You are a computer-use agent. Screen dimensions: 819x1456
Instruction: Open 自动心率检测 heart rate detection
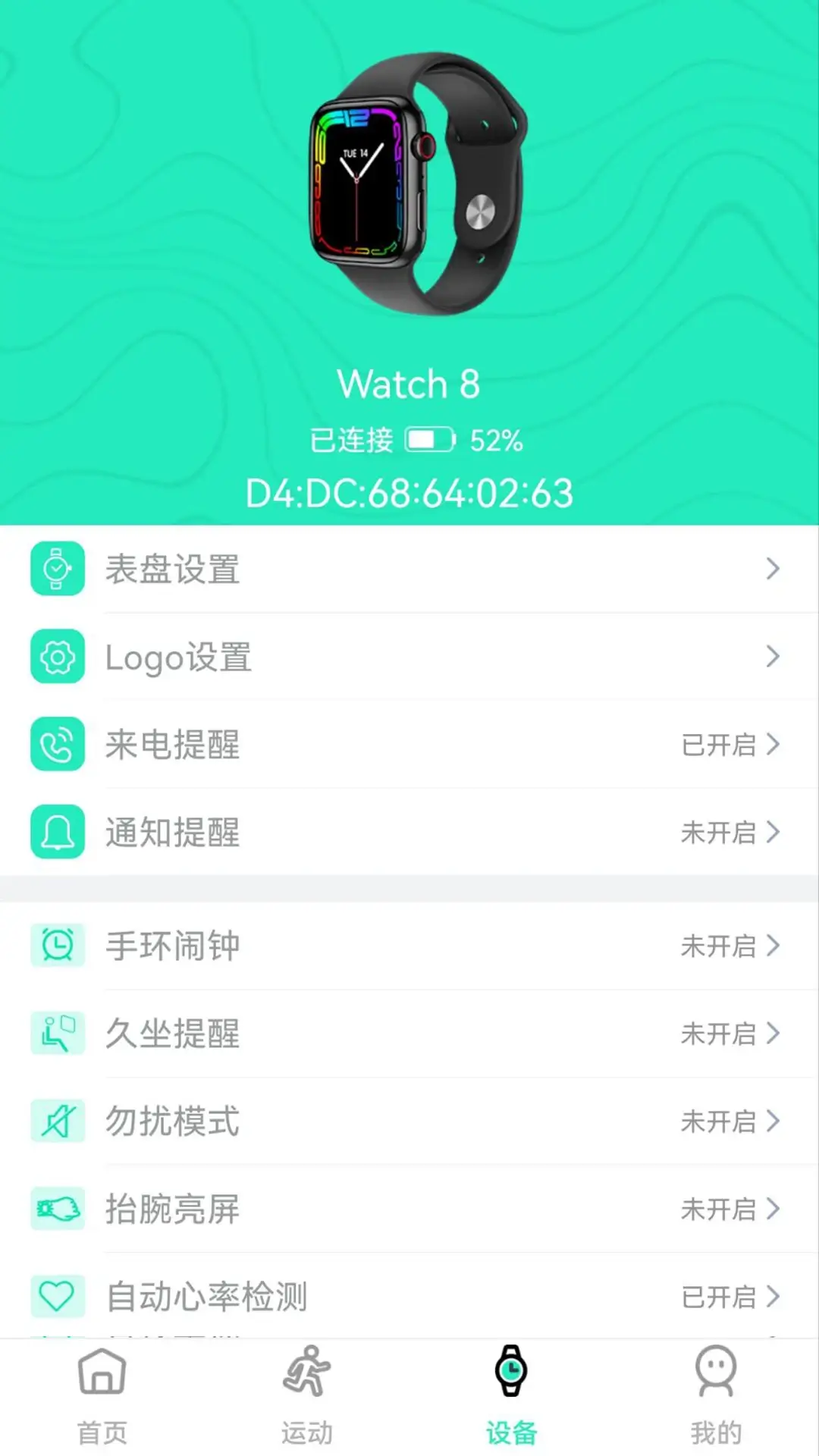[409, 1296]
